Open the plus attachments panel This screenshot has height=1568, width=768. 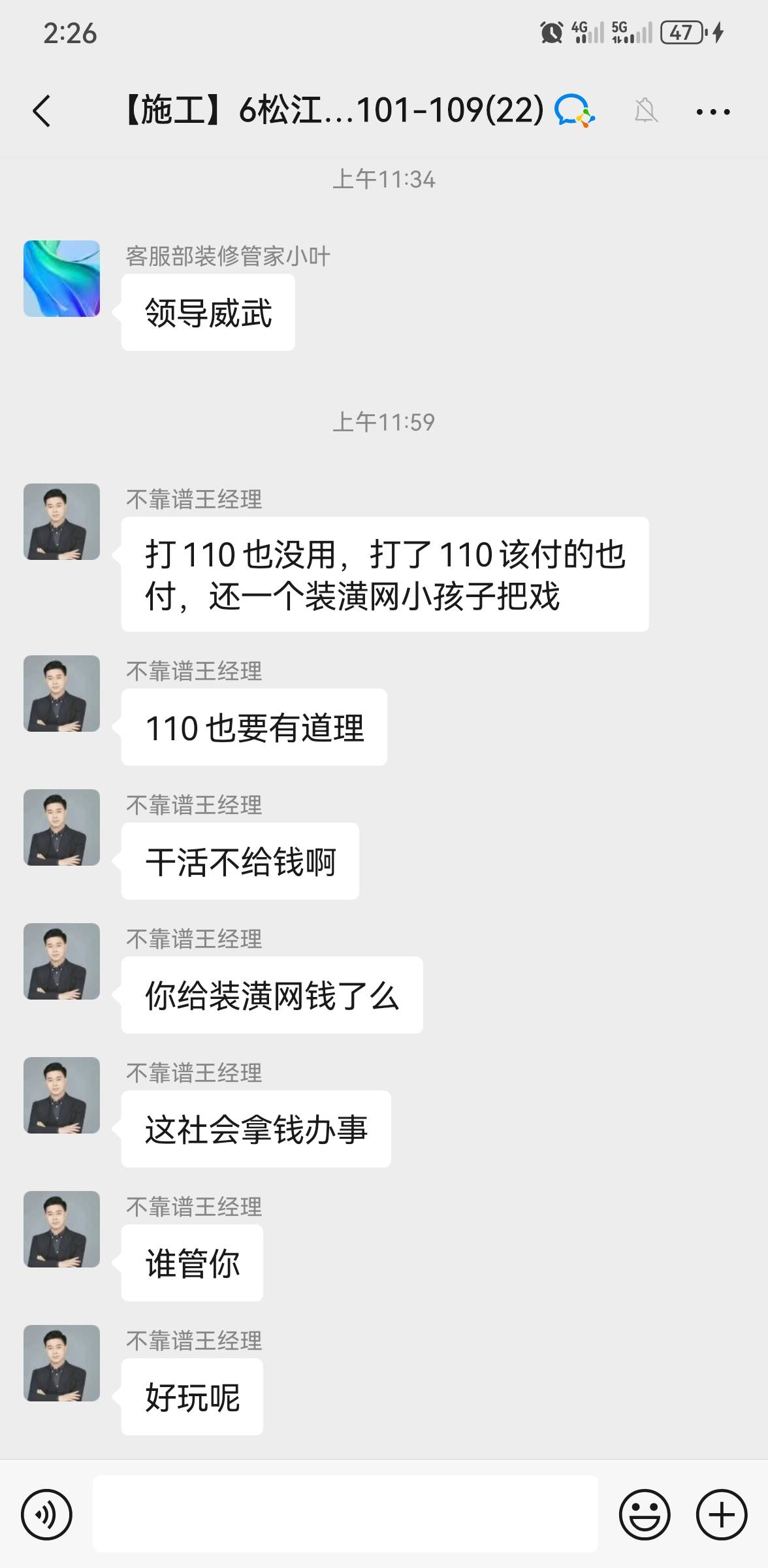tap(721, 1514)
